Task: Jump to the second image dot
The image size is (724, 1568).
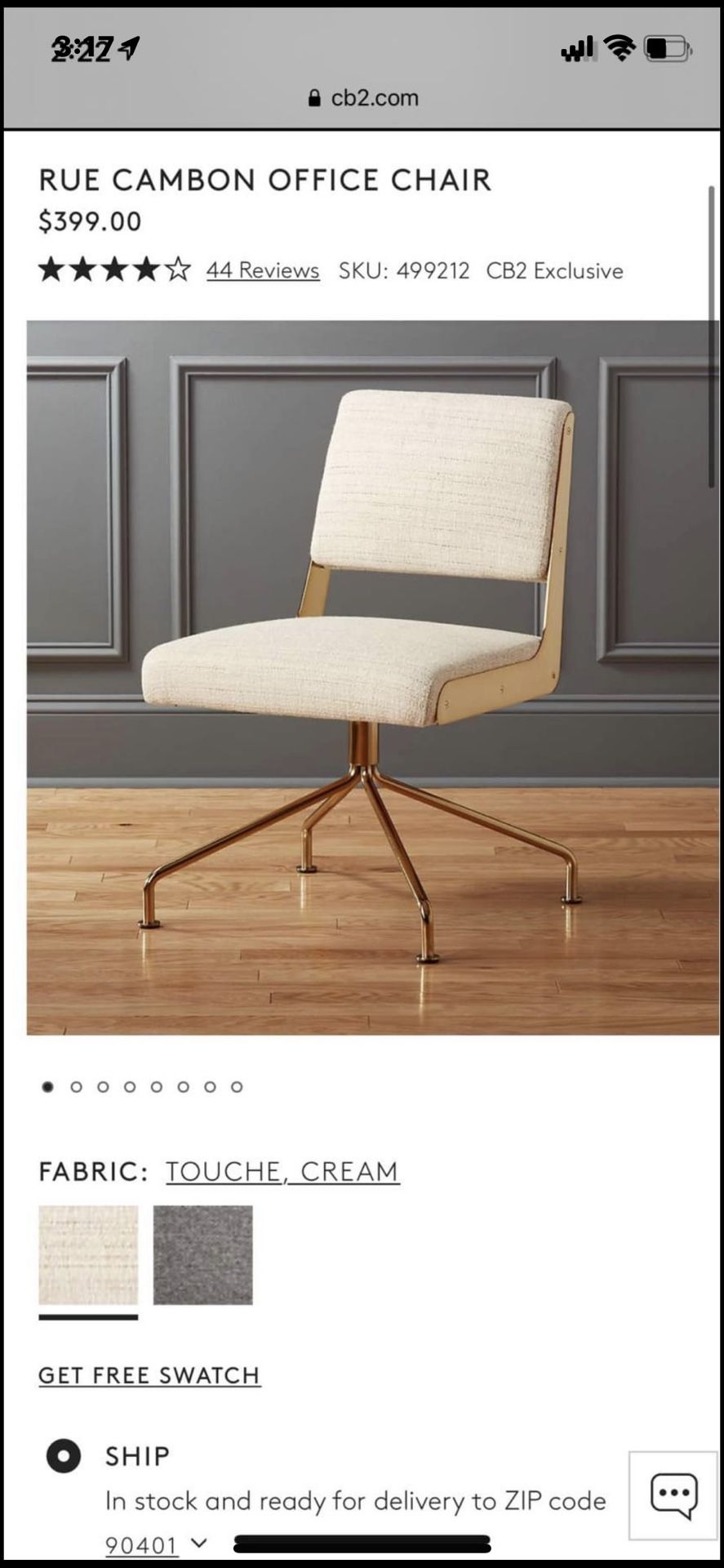Action: [x=76, y=1087]
